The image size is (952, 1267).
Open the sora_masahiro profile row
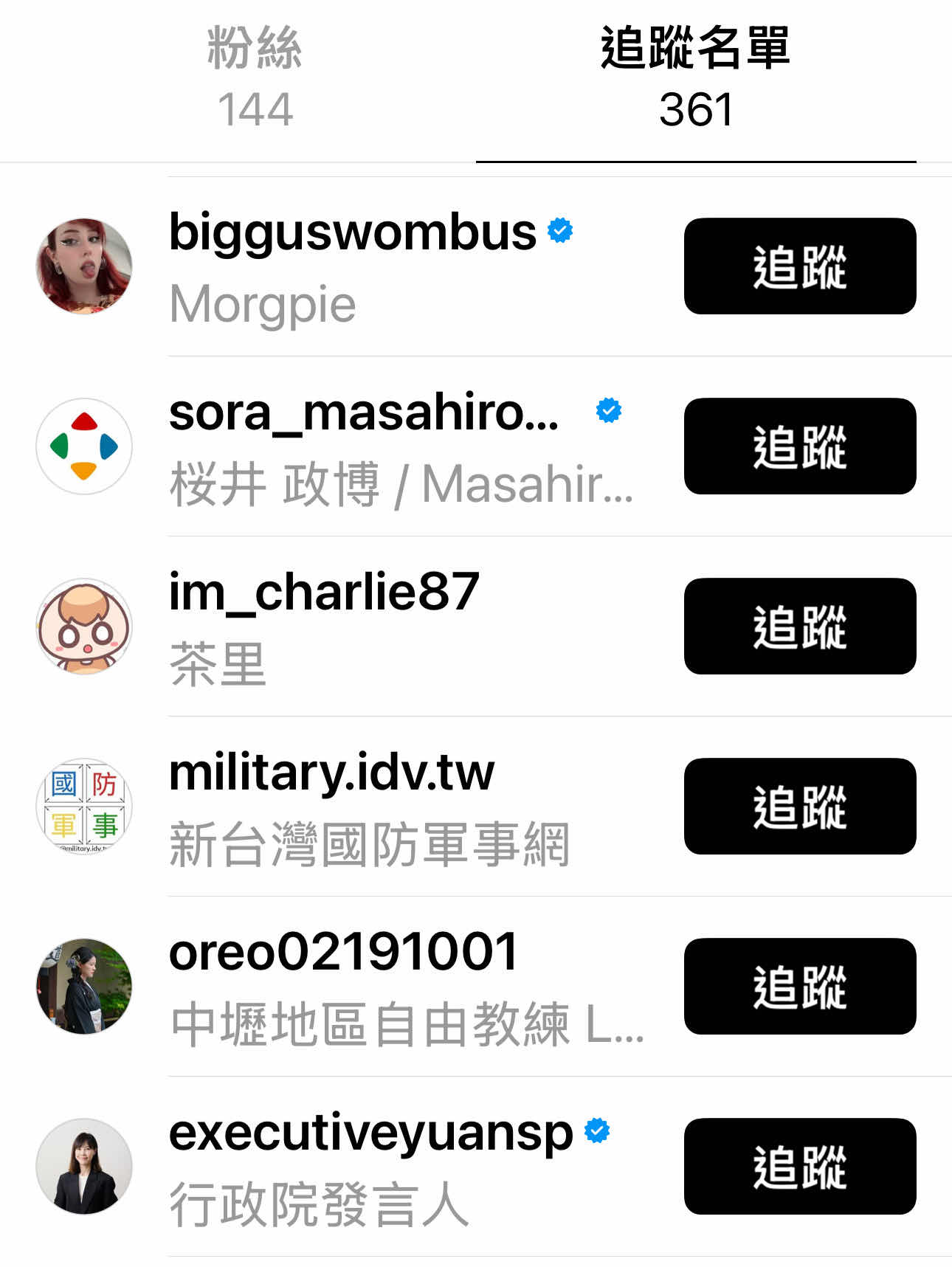363,413
